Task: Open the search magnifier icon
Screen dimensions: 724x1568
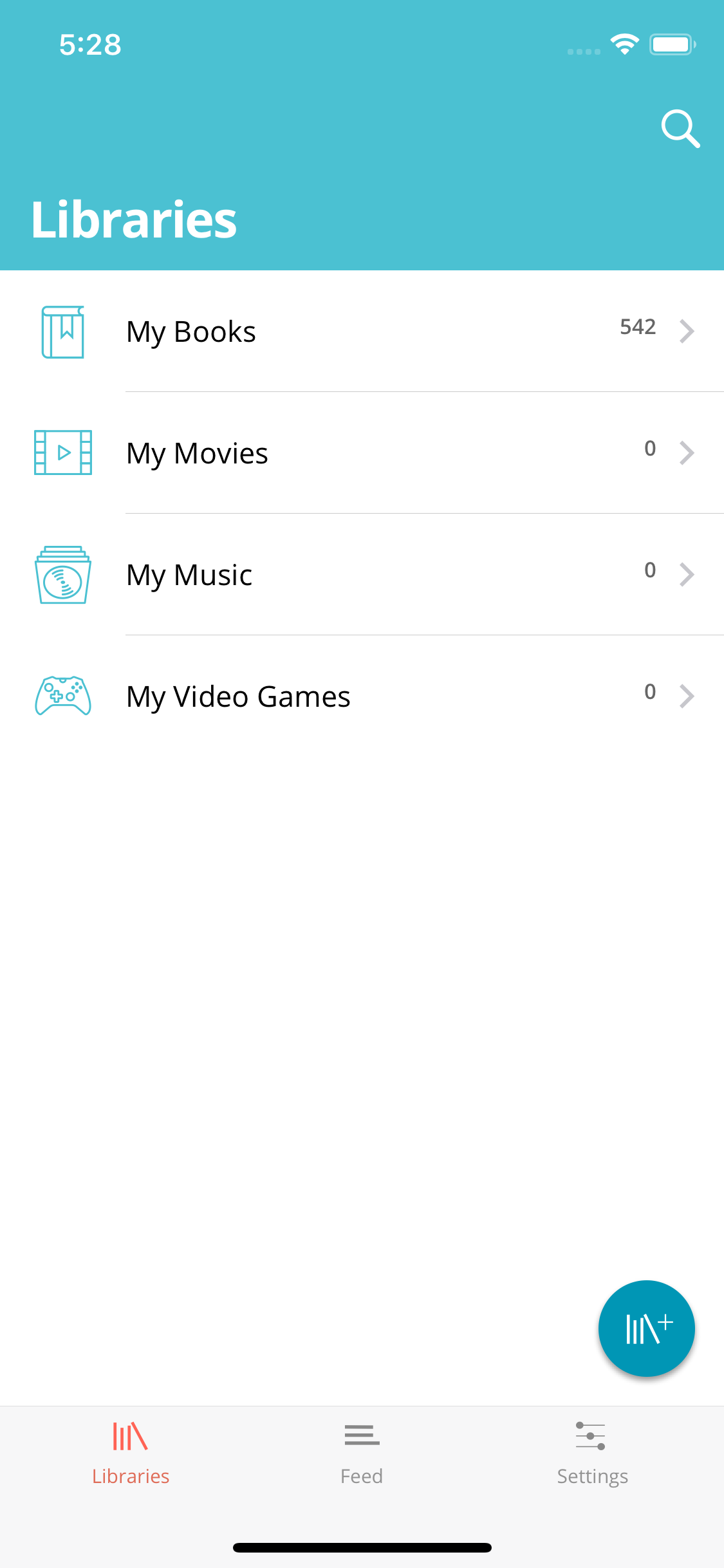Action: [x=680, y=128]
